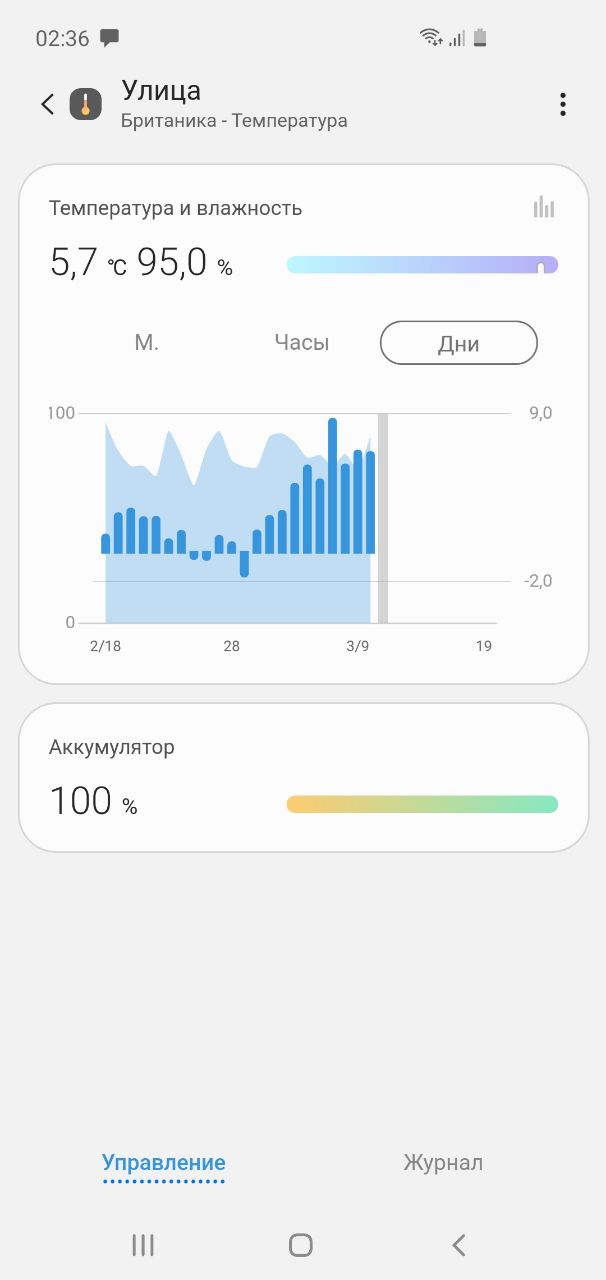Switch to the Управление tab

coord(163,1162)
